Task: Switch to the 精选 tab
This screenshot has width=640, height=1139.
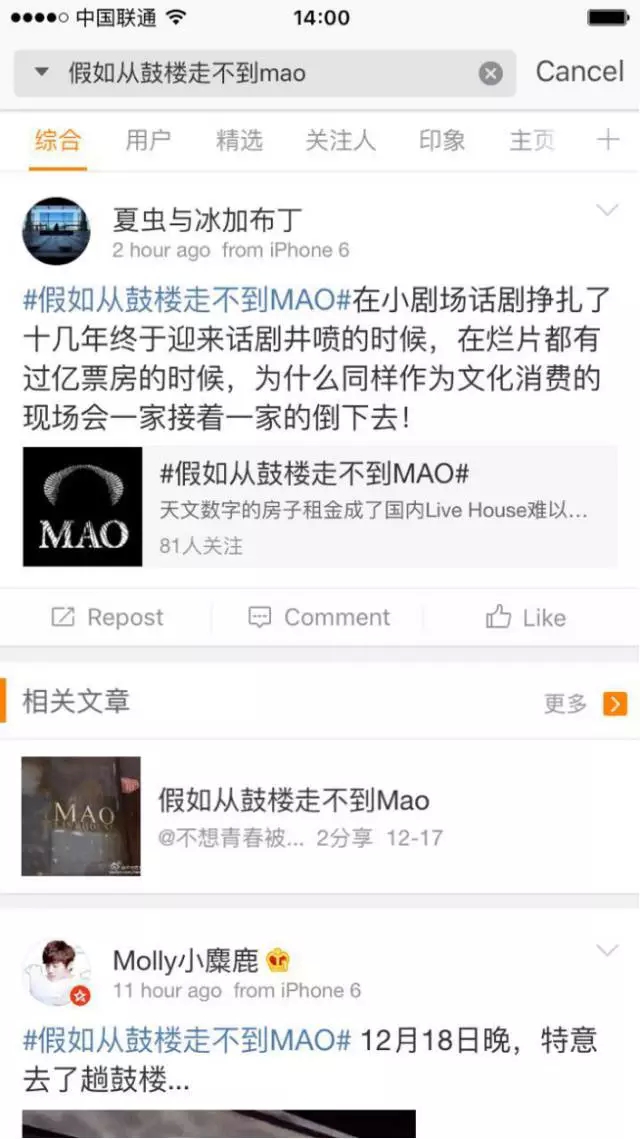Action: tap(239, 141)
